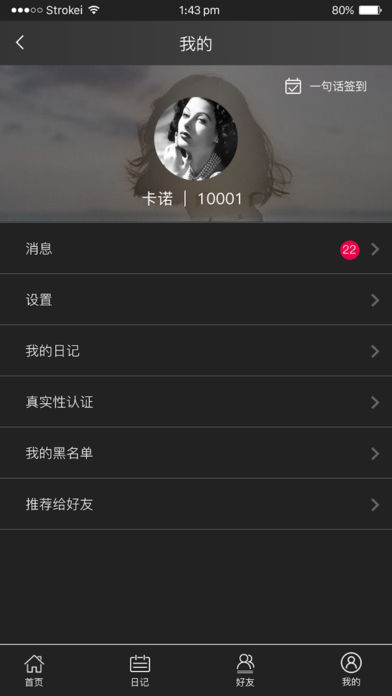The height and width of the screenshot is (696, 392).
Task: Open 我的黑名单 blacklist row
Action: tap(196, 453)
